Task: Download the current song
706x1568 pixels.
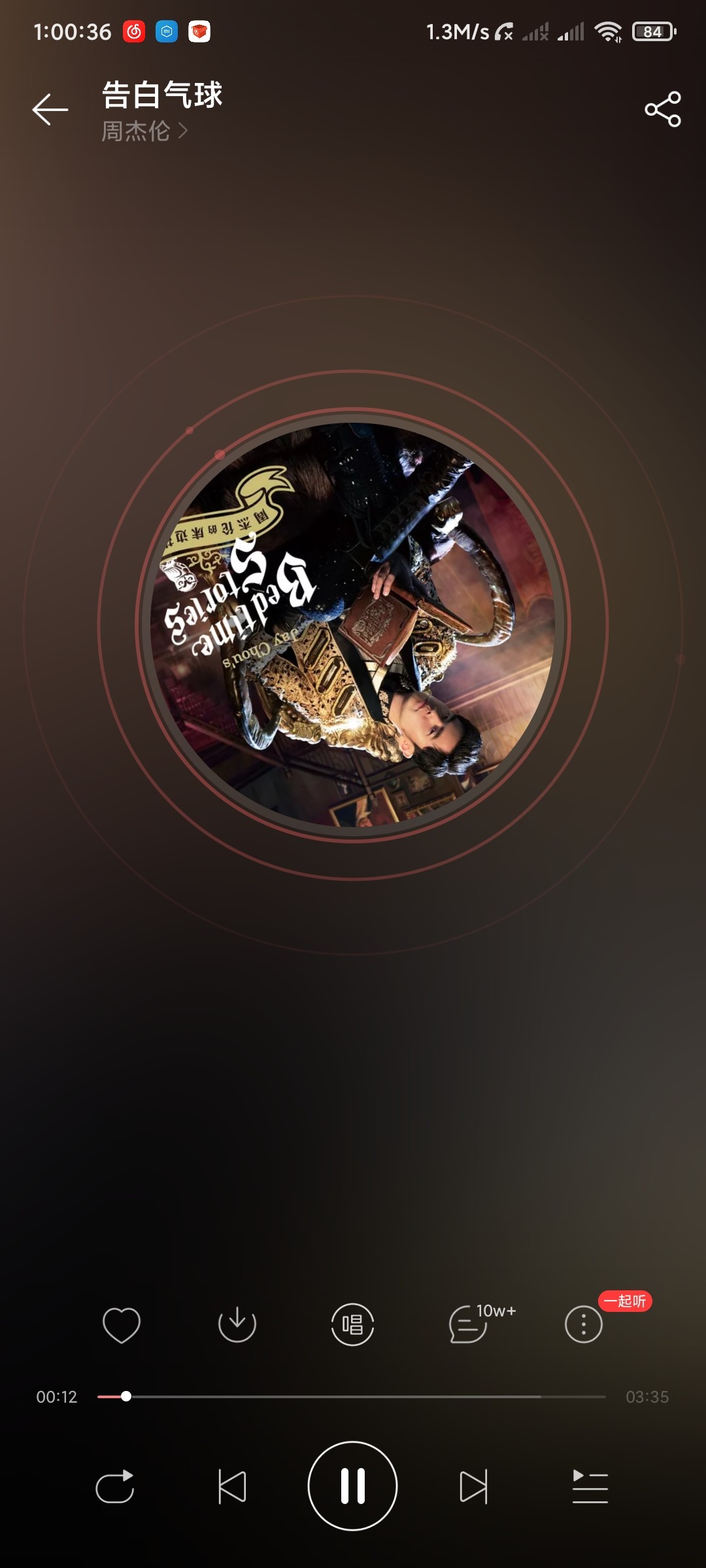Action: [x=237, y=1325]
